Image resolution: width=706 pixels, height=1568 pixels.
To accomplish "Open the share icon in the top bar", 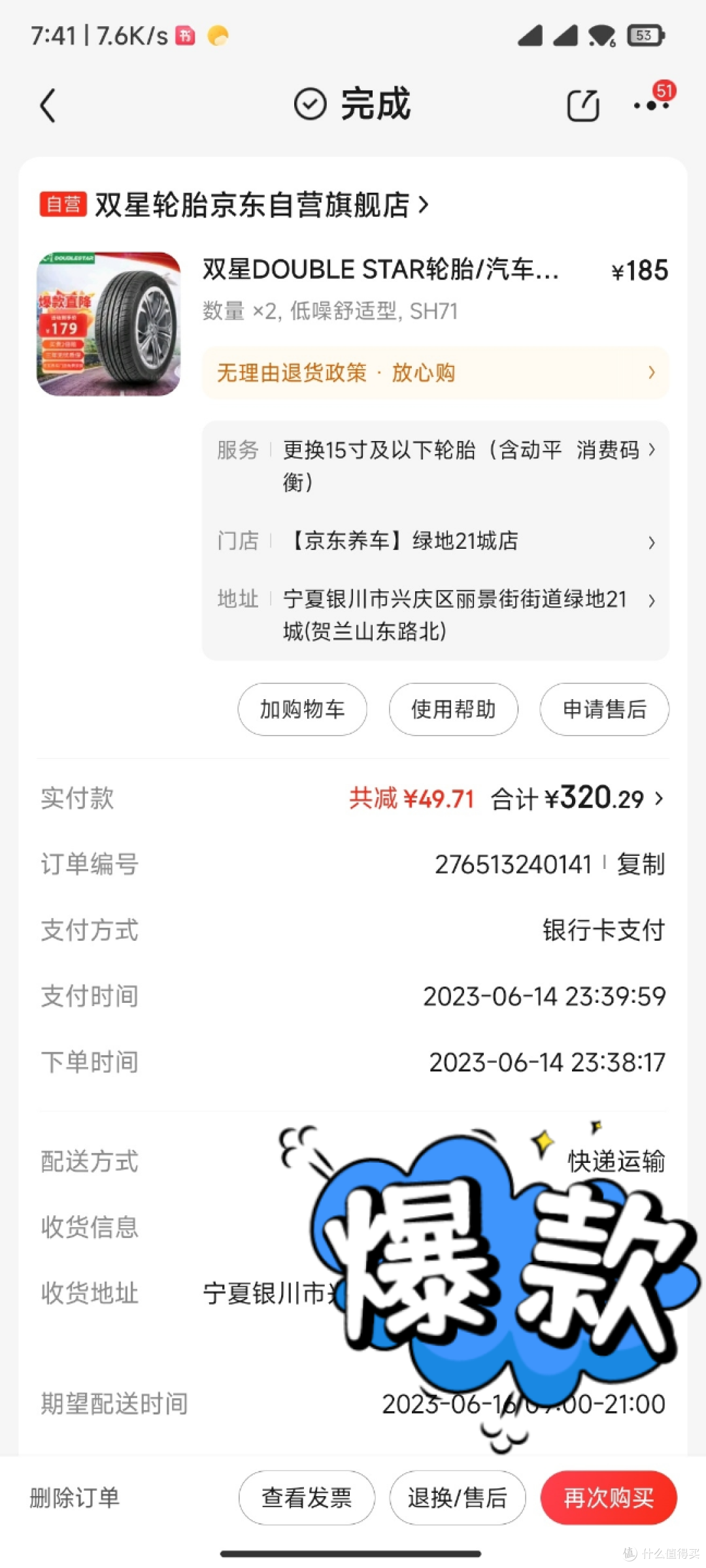I will point(582,105).
